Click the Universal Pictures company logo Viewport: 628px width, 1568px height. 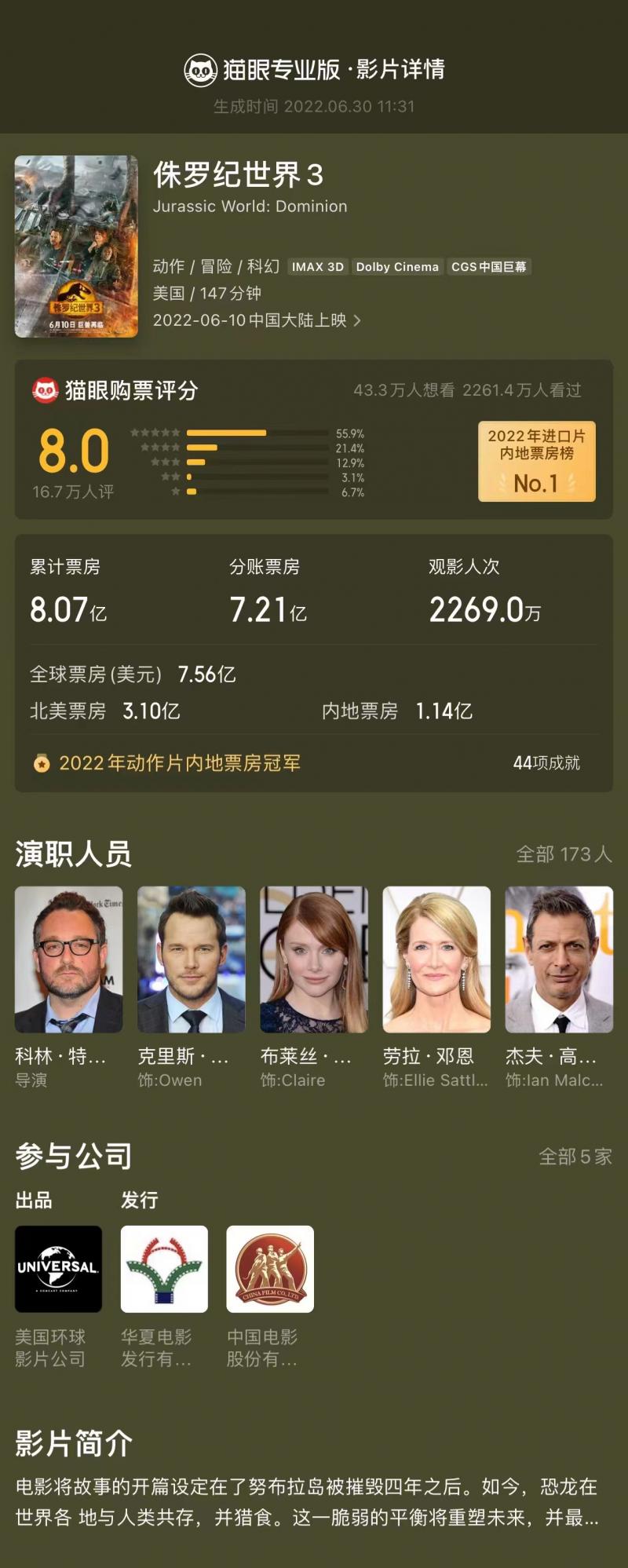pyautogui.click(x=57, y=1270)
